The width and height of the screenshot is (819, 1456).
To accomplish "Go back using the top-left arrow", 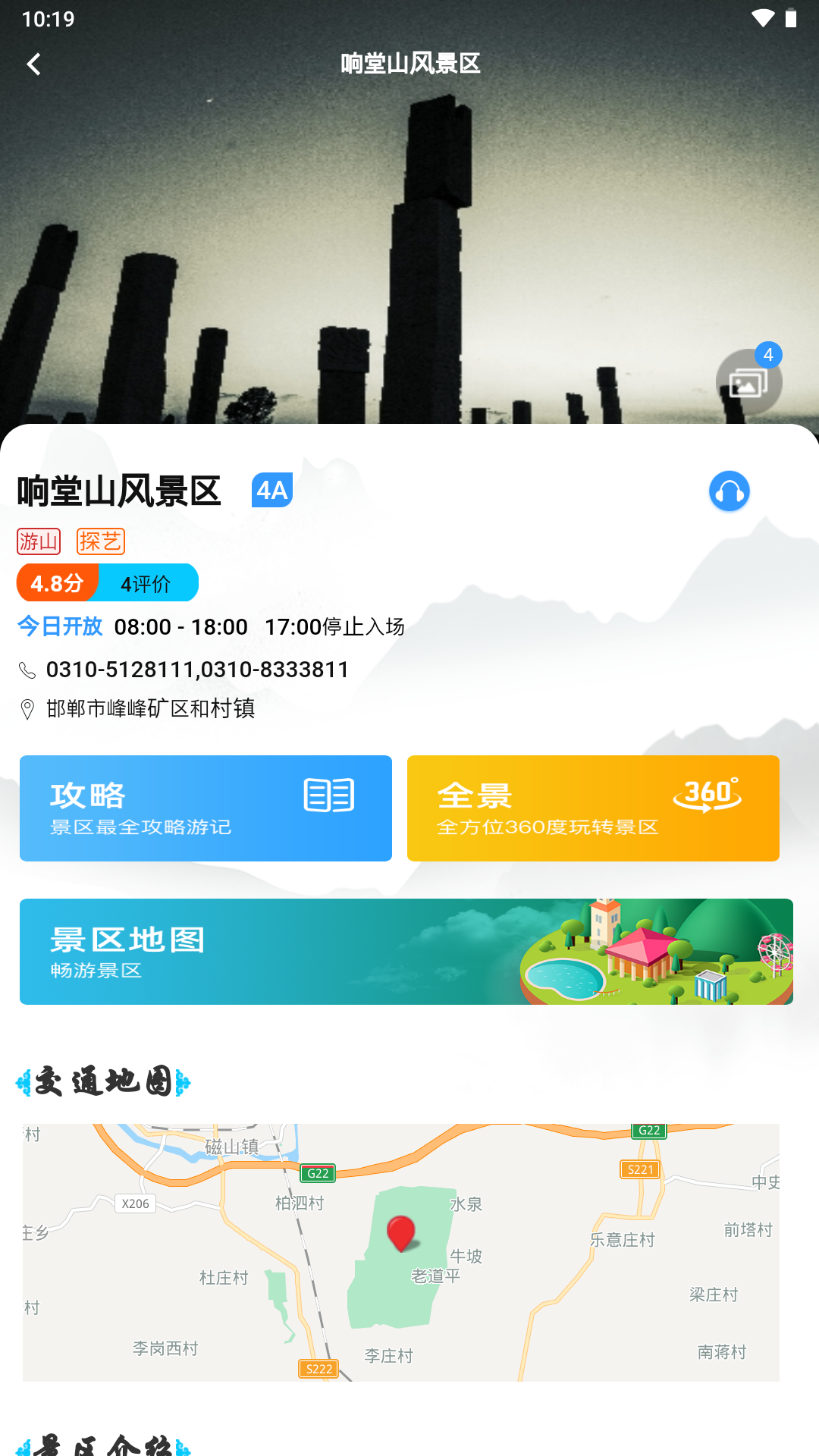I will (x=33, y=64).
